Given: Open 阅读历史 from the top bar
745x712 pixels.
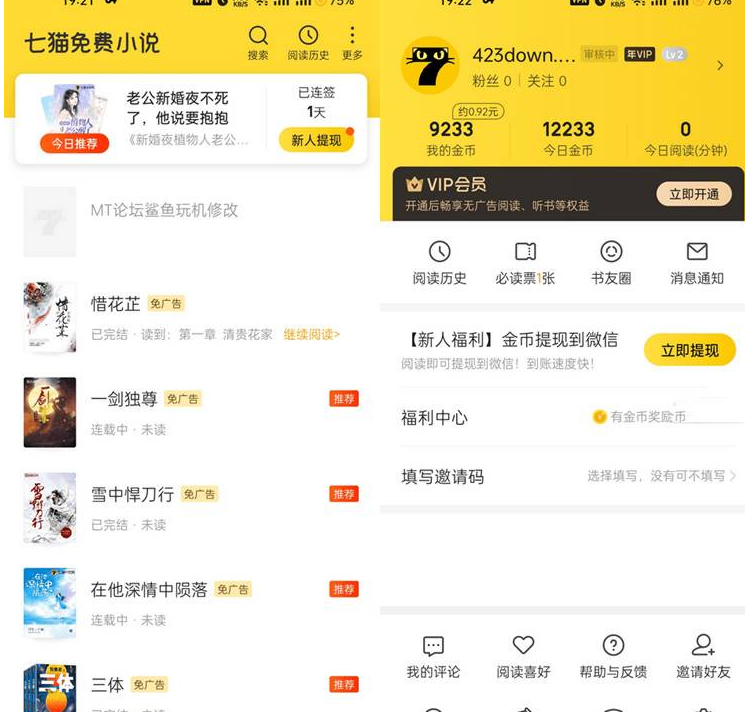Looking at the screenshot, I should pyautogui.click(x=308, y=42).
